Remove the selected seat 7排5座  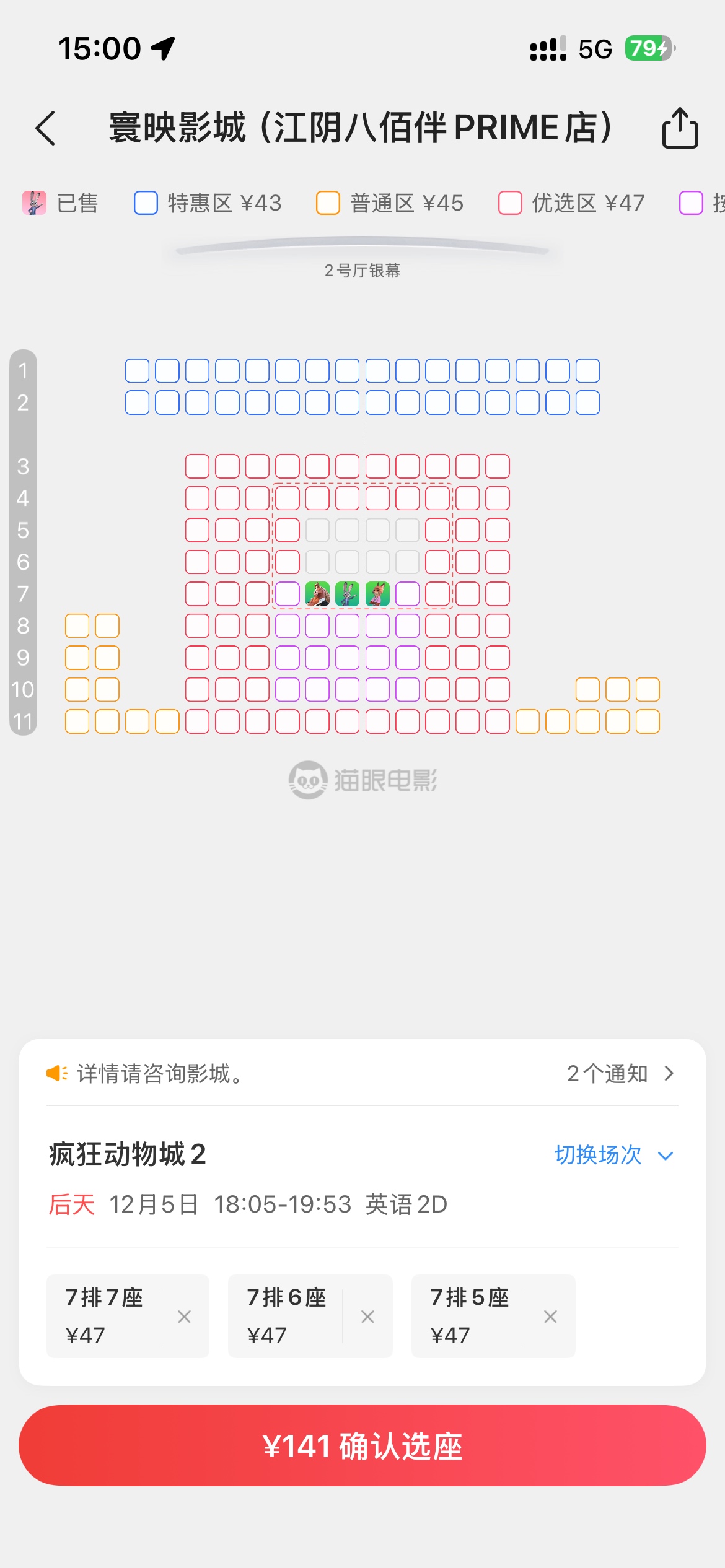550,1317
